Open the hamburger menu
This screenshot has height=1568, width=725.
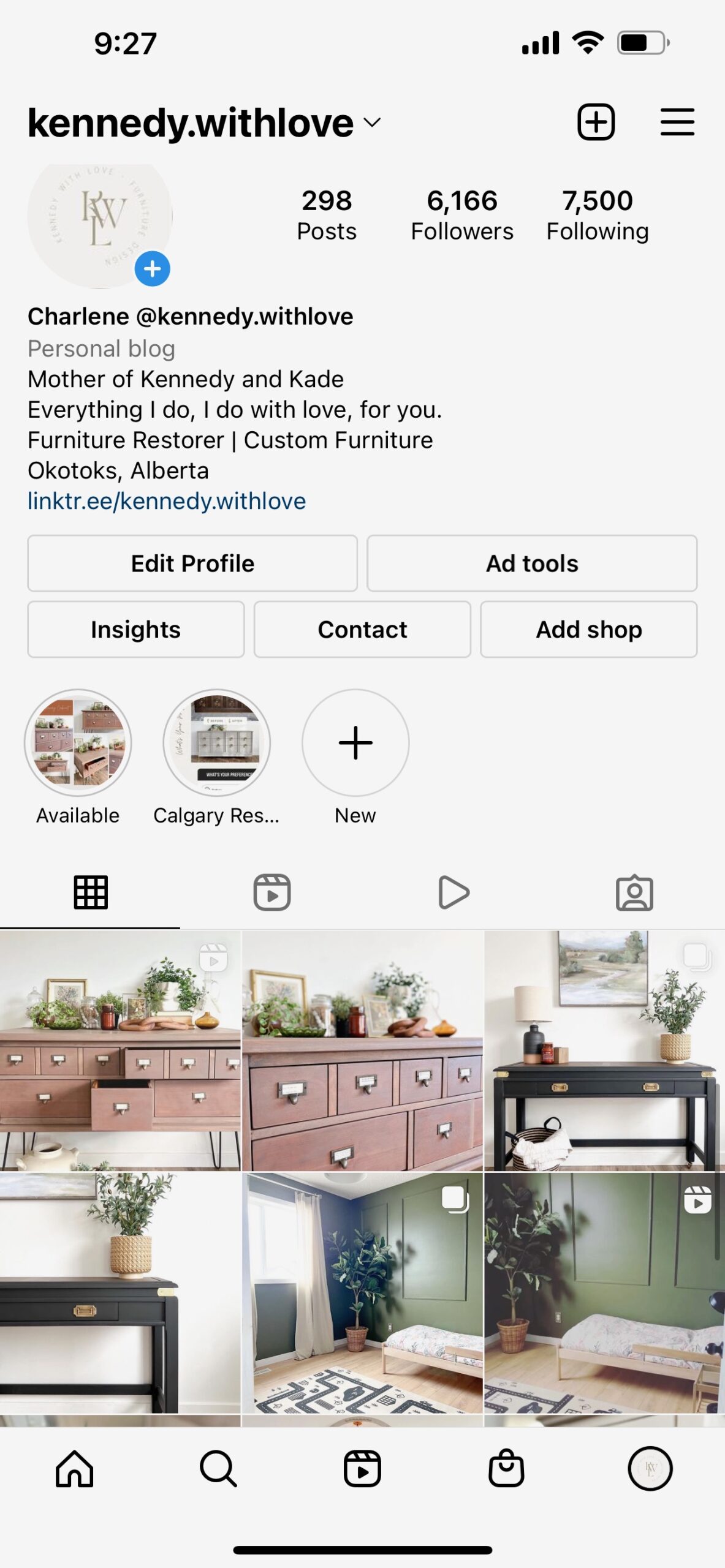[677, 122]
